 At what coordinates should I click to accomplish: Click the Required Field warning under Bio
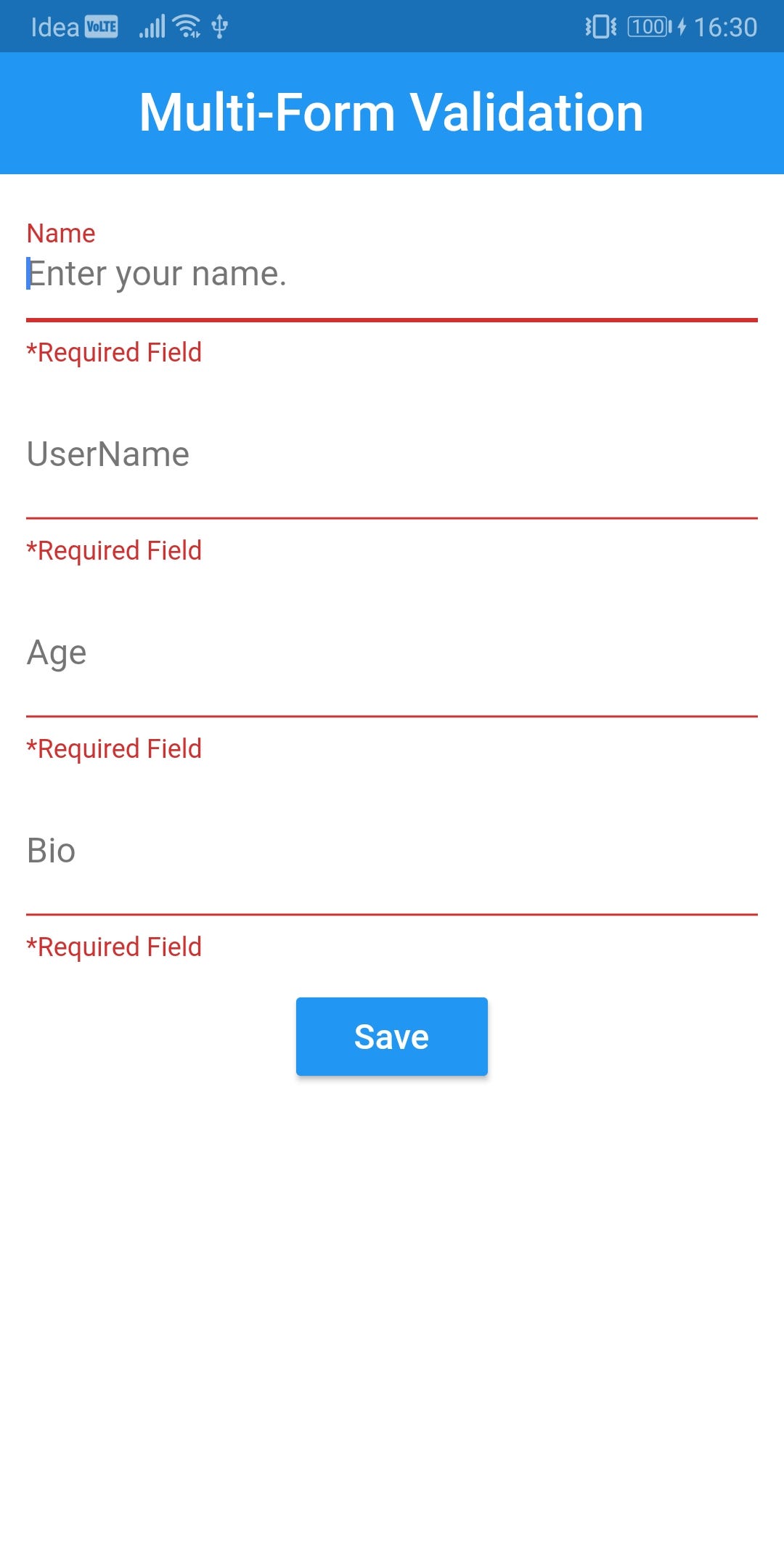tap(113, 947)
